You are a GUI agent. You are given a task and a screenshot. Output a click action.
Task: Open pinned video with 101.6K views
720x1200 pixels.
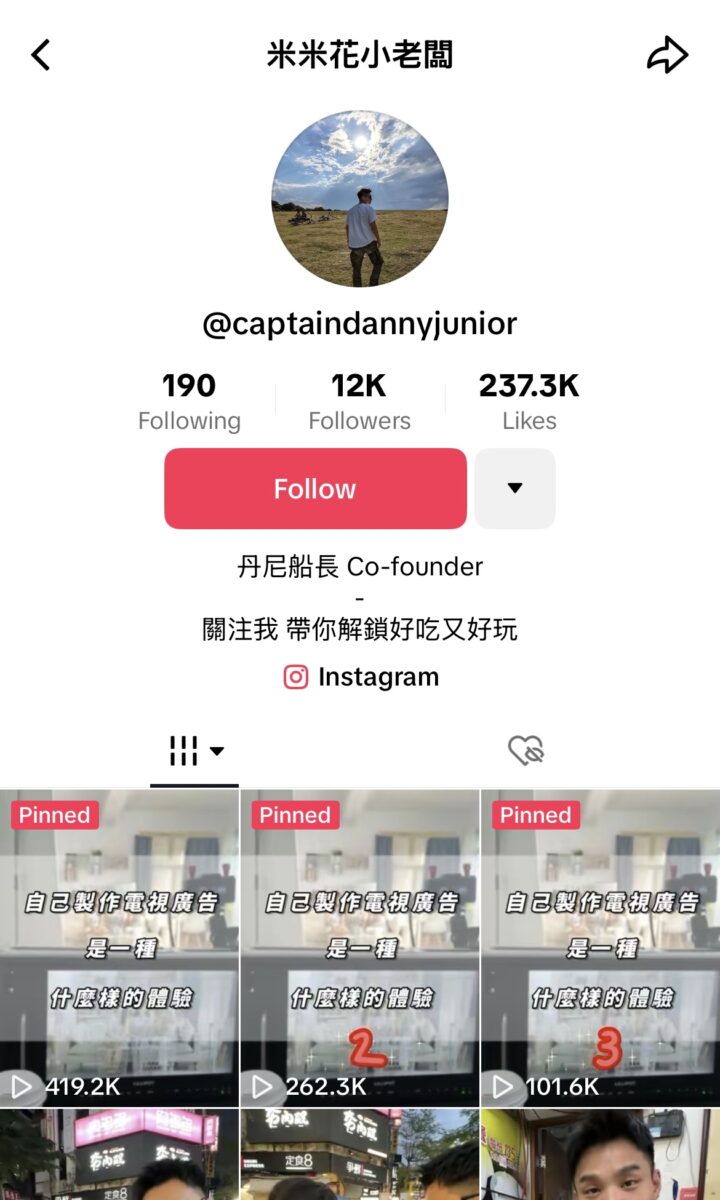point(600,948)
